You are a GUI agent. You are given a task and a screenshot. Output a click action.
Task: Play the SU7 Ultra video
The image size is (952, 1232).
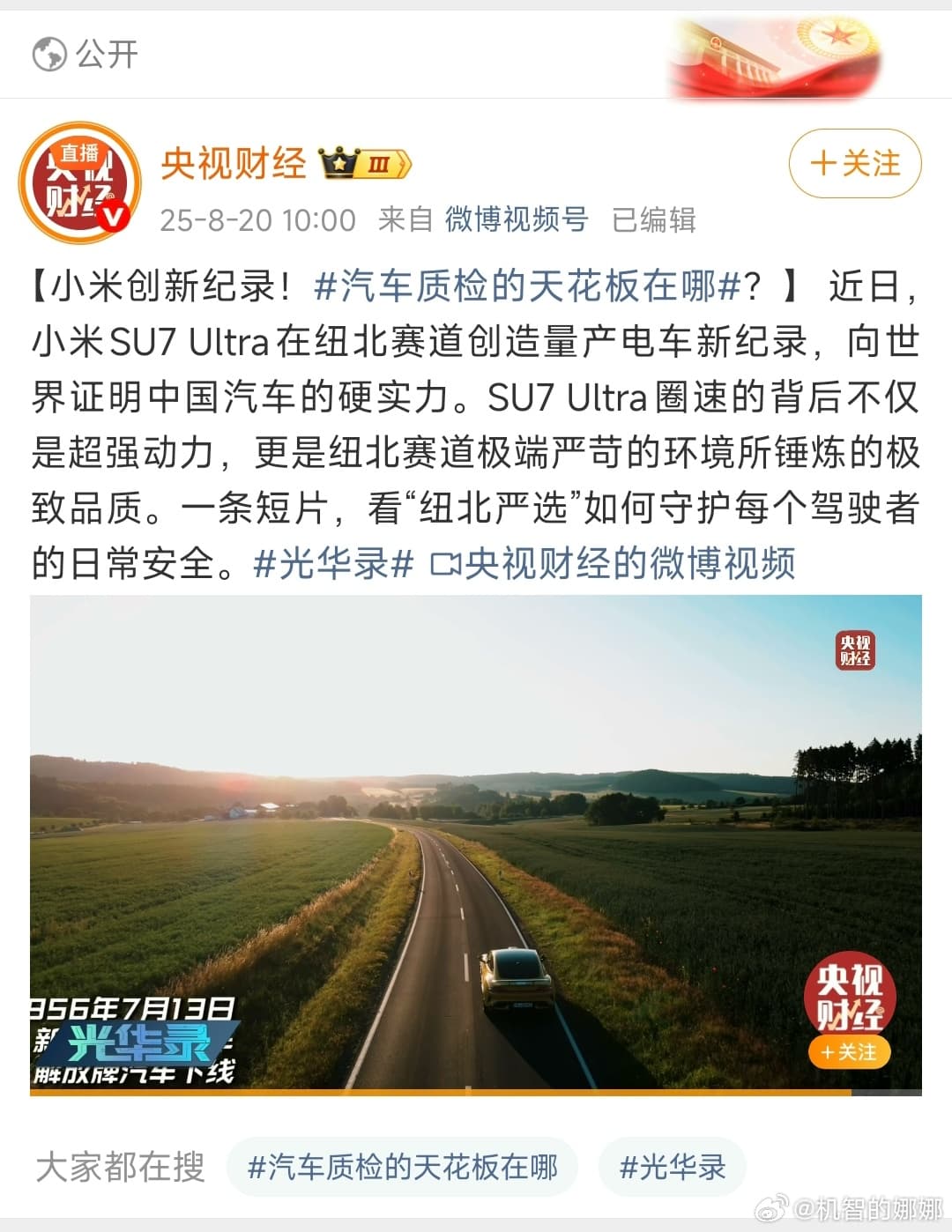click(x=476, y=844)
